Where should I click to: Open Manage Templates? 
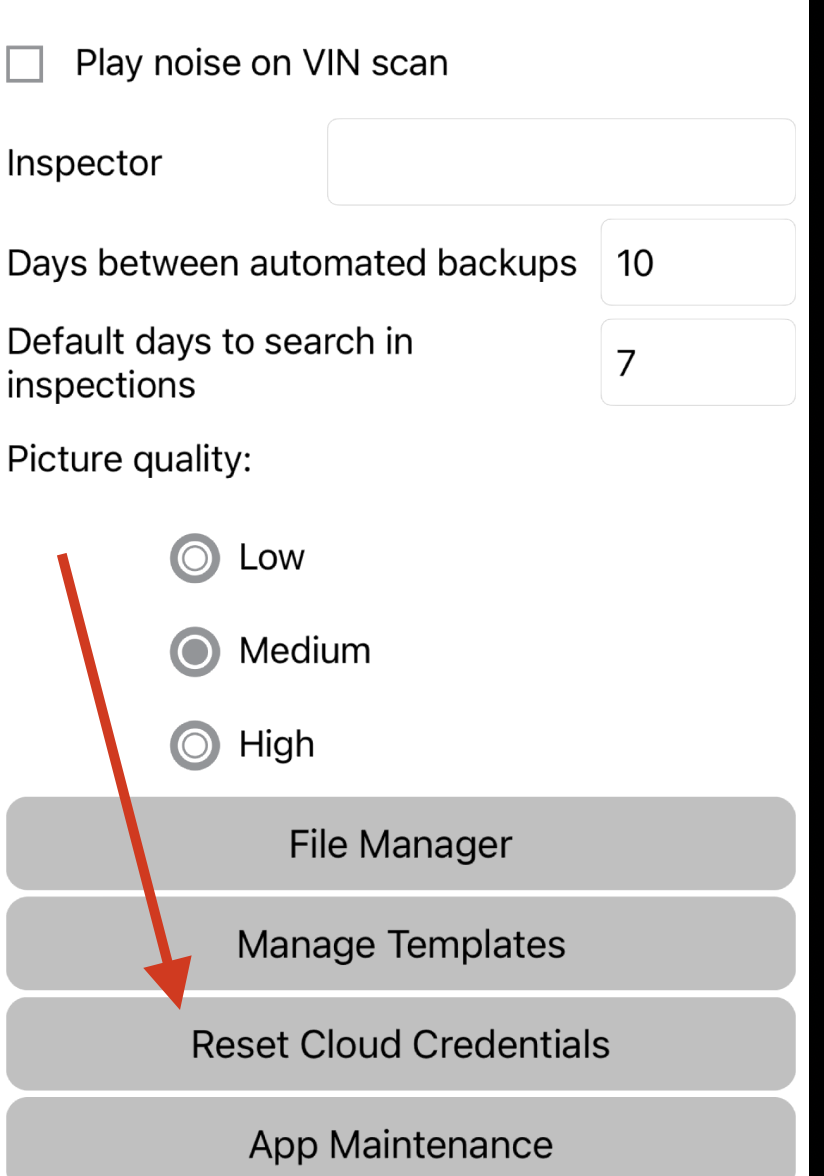pos(401,944)
